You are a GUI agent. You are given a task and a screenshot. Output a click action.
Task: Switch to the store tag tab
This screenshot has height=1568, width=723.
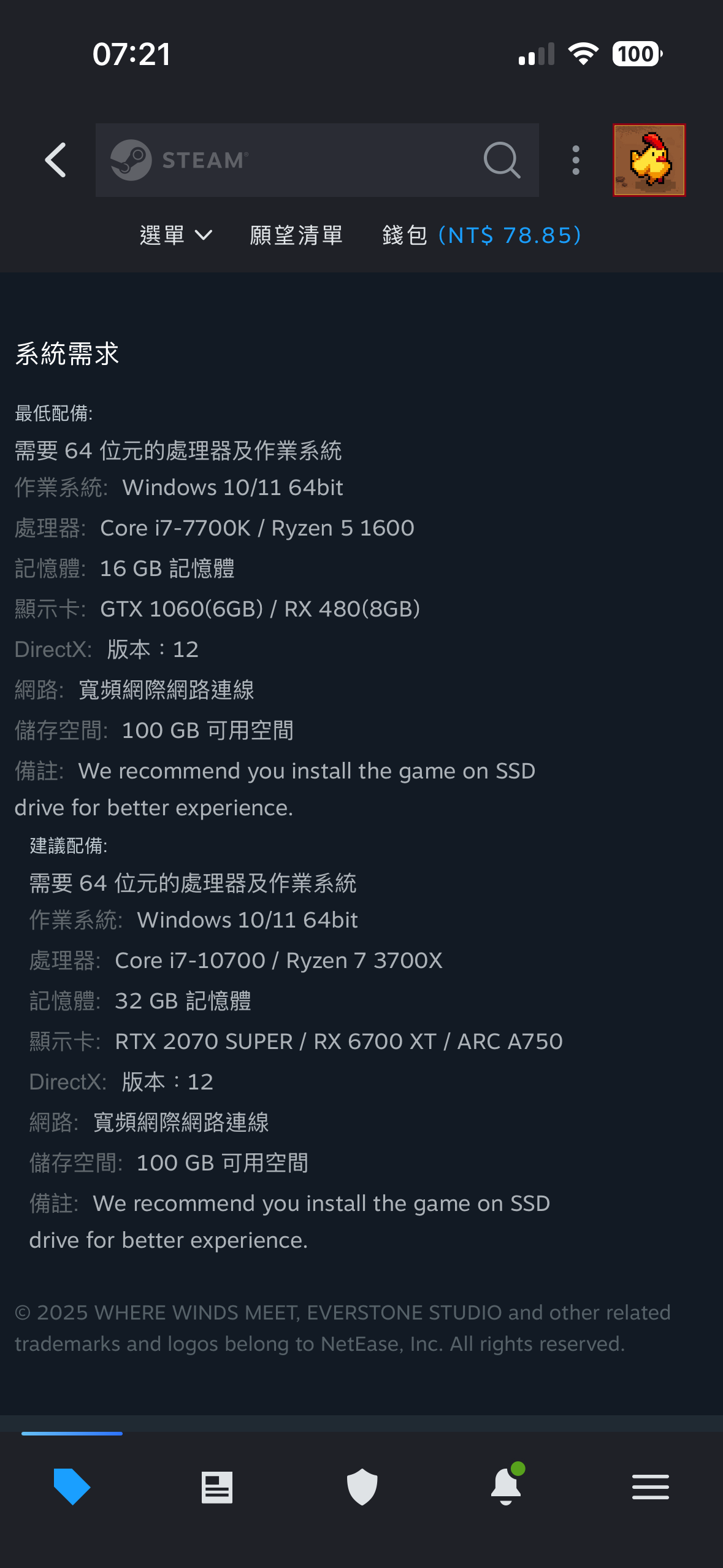(72, 1486)
